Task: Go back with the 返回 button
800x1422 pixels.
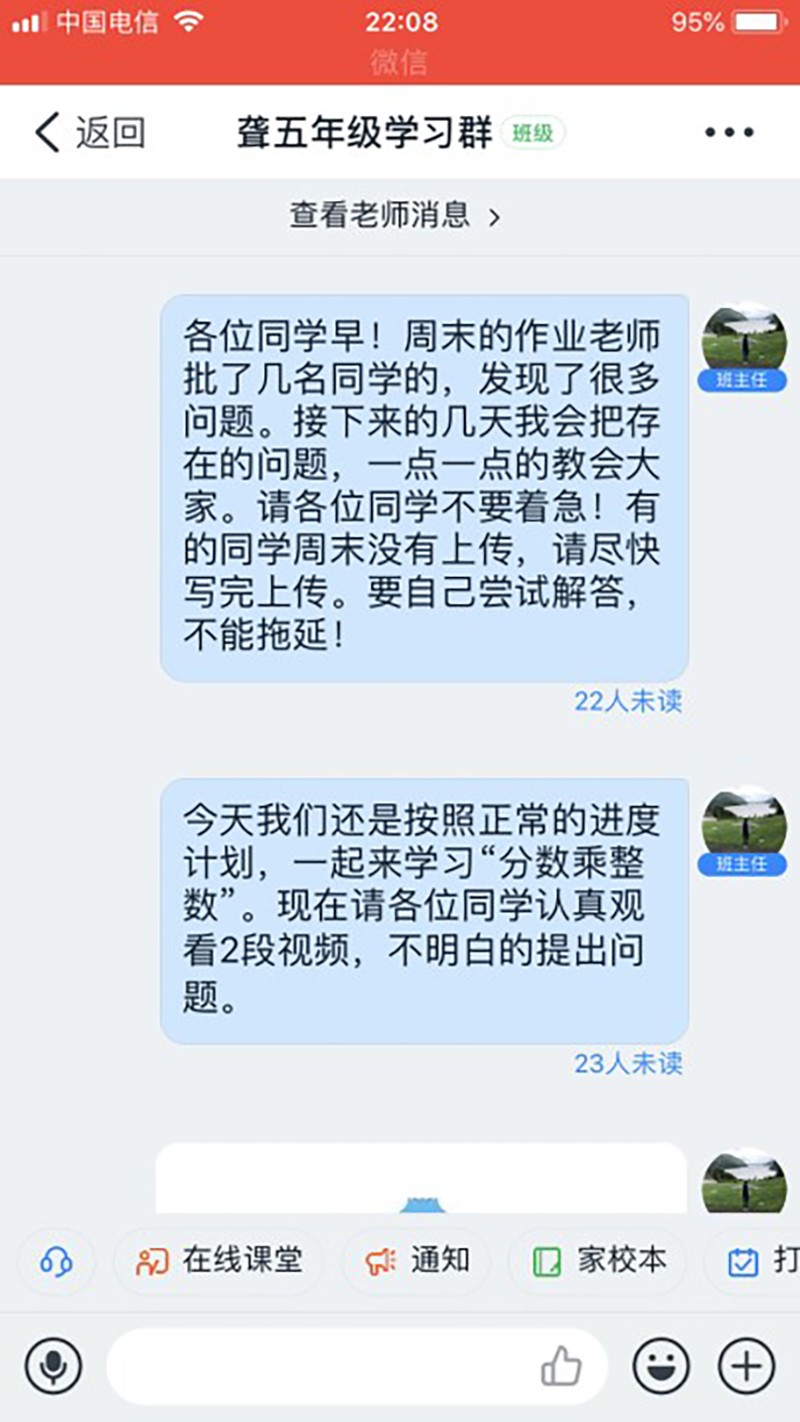Action: [x=90, y=132]
